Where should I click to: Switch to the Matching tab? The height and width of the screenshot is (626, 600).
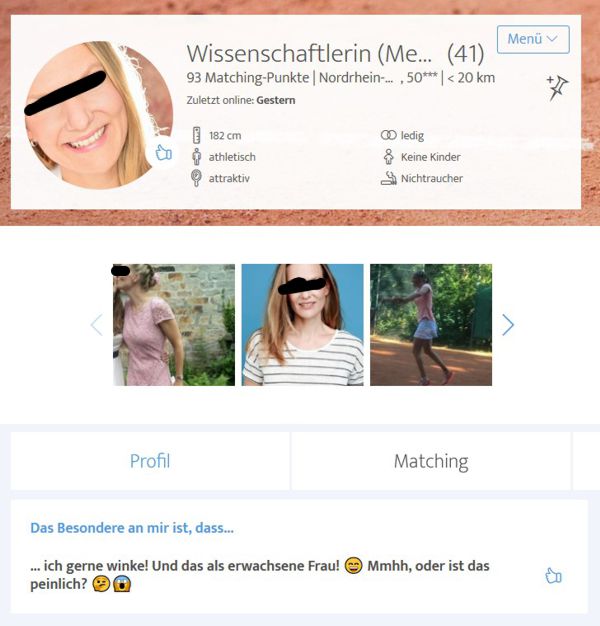point(430,461)
